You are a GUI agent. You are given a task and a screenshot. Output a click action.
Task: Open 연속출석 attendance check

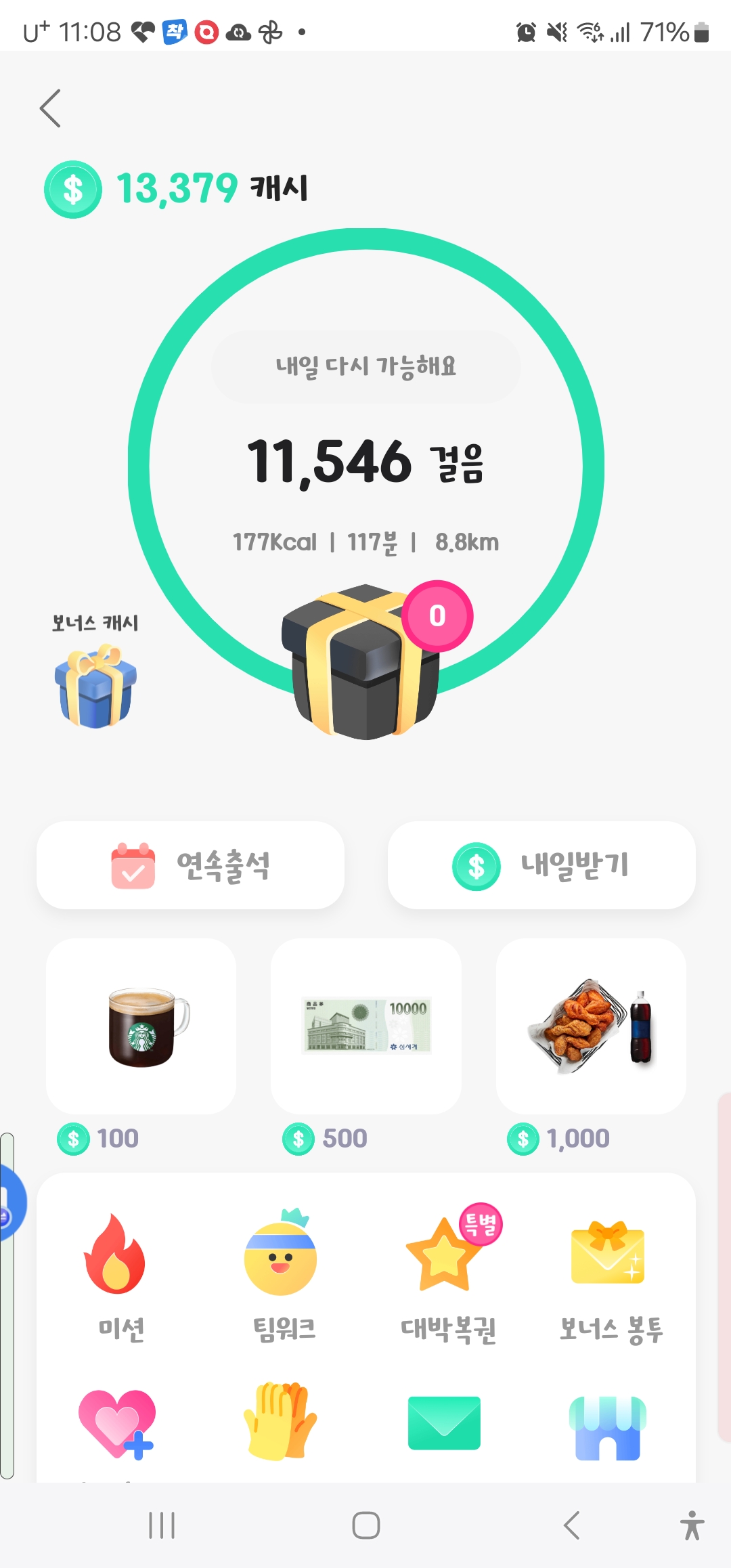point(190,865)
